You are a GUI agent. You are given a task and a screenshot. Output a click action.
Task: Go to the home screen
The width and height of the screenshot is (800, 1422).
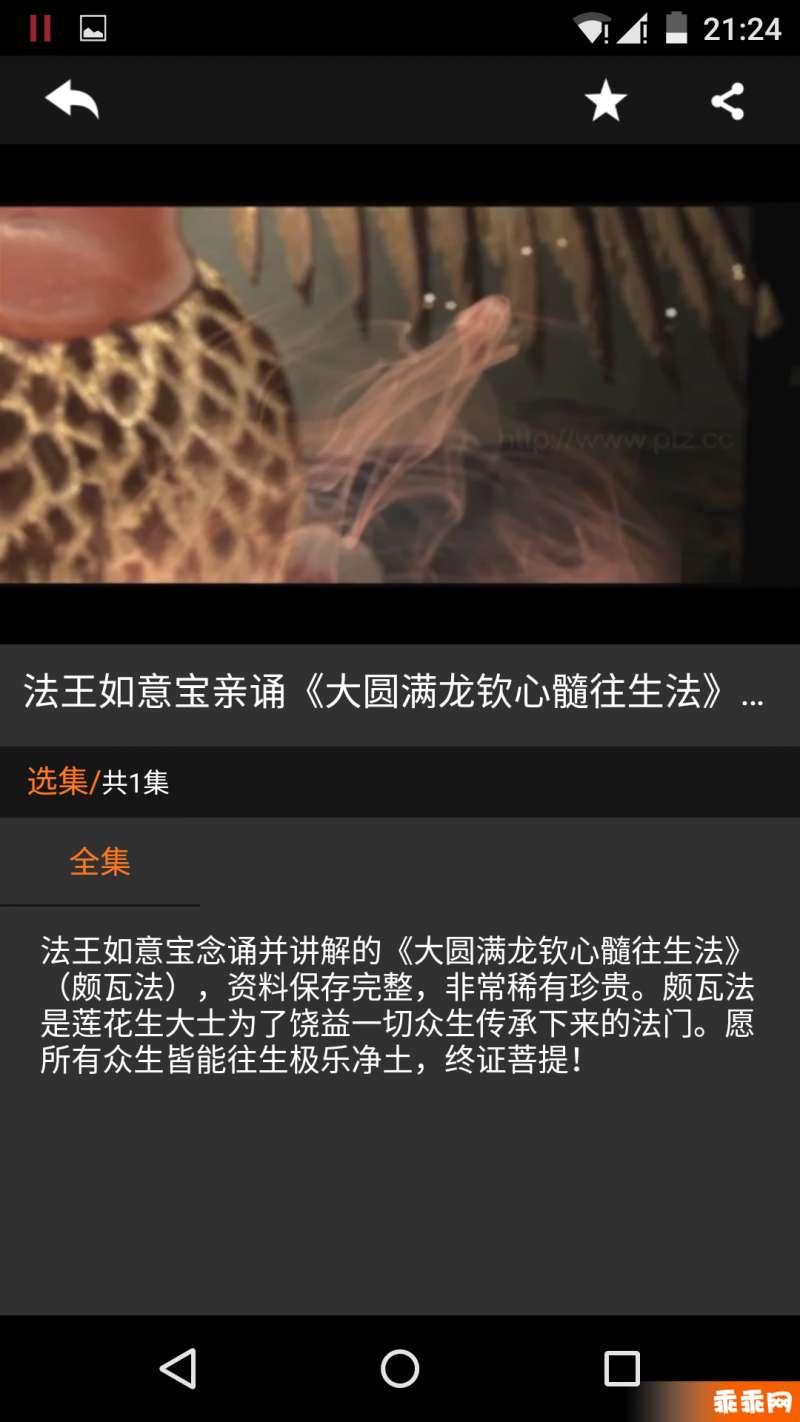(x=400, y=1368)
